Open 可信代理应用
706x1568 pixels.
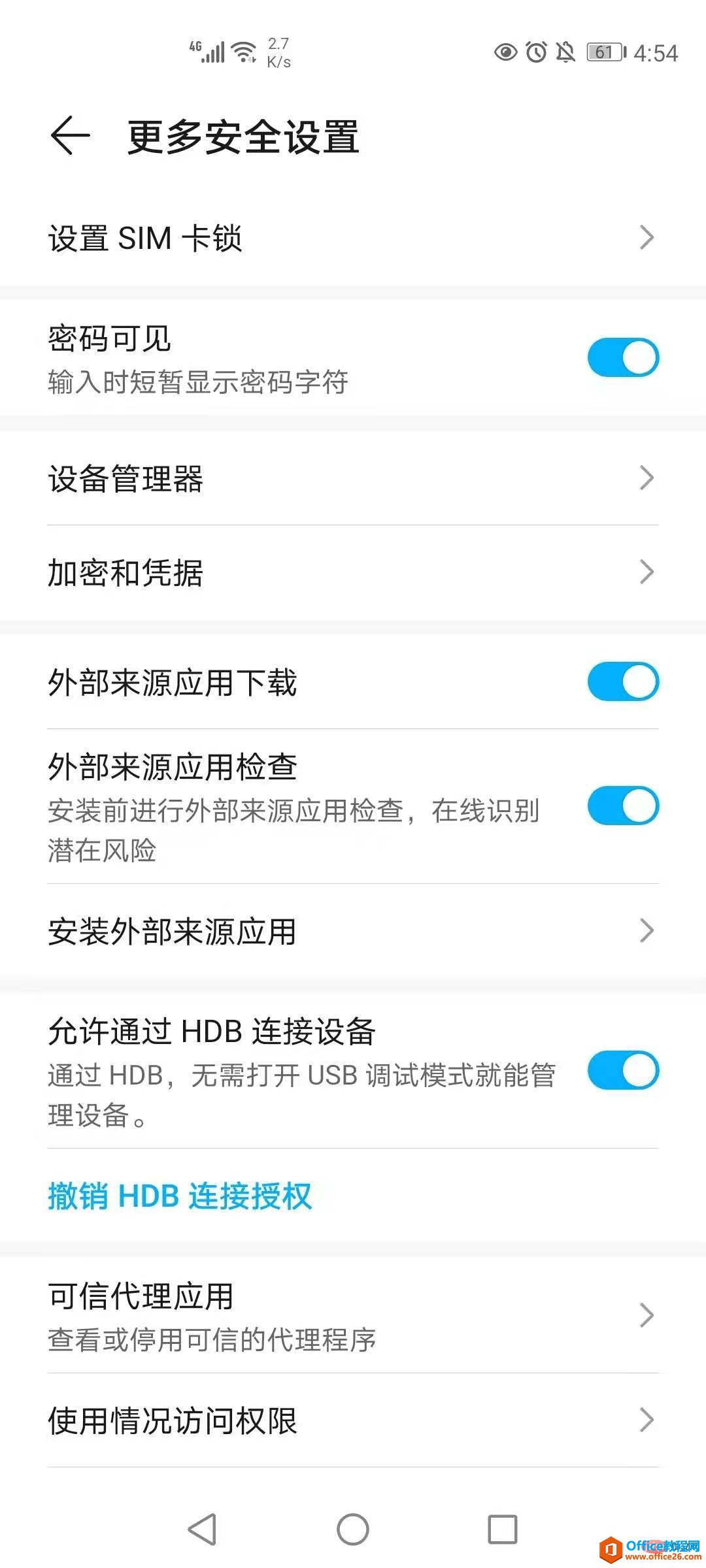pyautogui.click(x=353, y=1316)
